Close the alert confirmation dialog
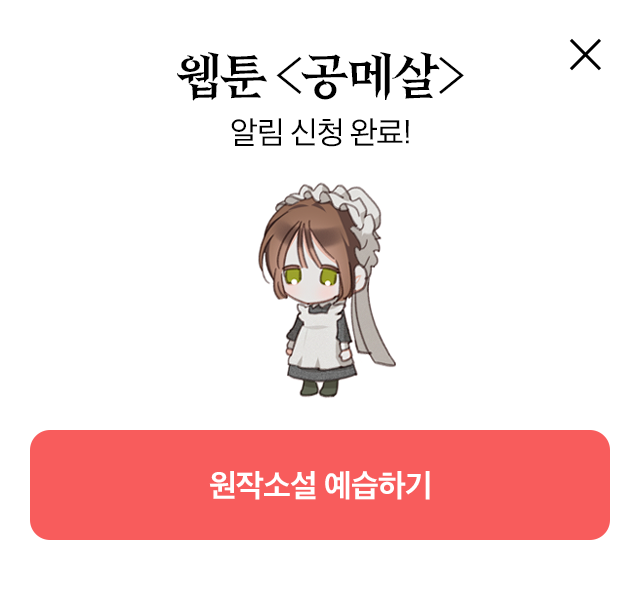640x590 pixels. coord(585,54)
